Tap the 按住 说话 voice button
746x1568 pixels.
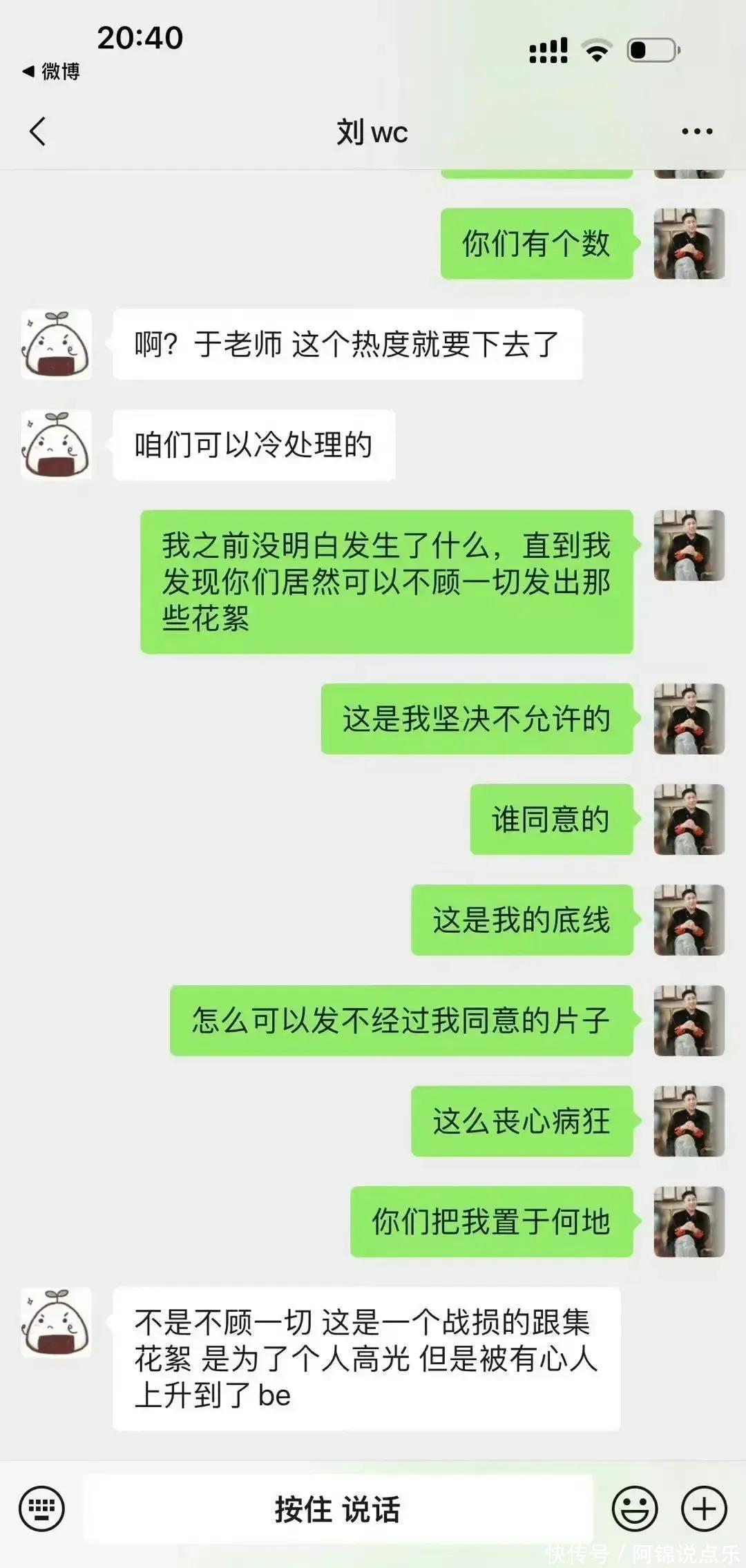click(338, 1509)
